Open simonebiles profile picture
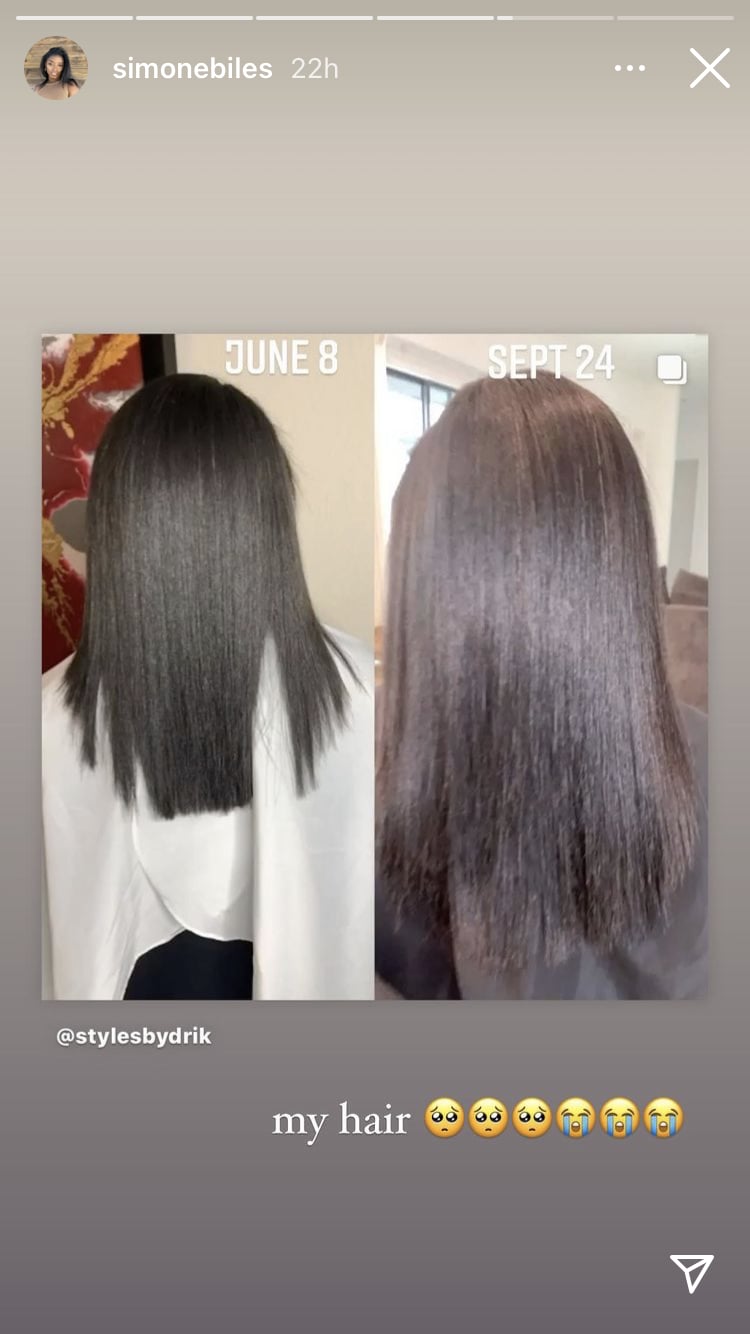Viewport: 750px width, 1334px height. [56, 68]
